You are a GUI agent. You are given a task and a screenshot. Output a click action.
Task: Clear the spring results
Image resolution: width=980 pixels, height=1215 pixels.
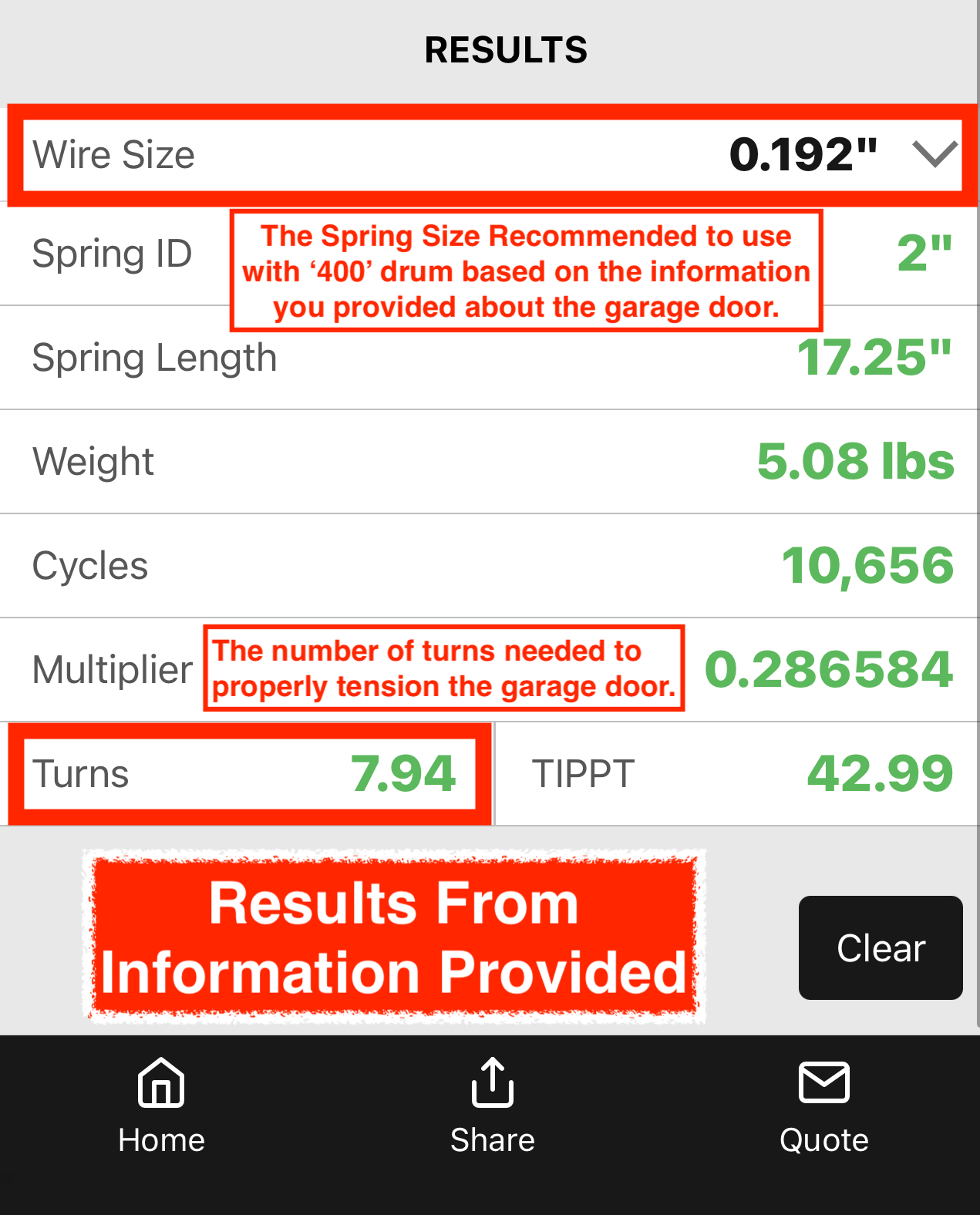pyautogui.click(x=880, y=947)
